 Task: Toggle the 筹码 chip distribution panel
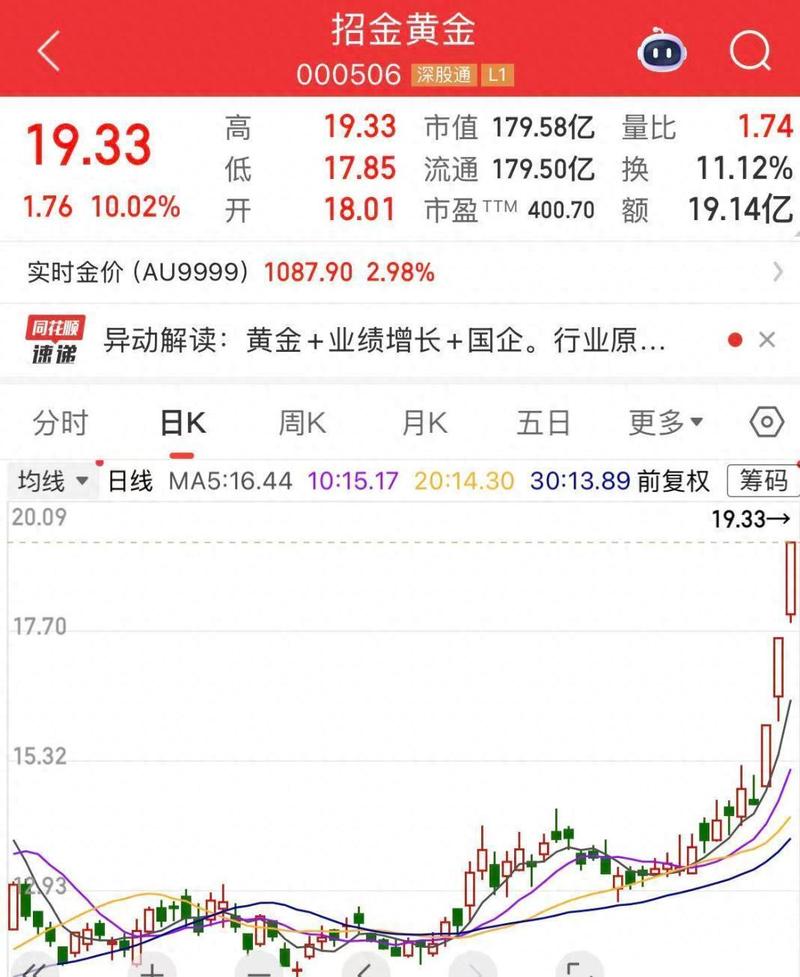tap(764, 481)
